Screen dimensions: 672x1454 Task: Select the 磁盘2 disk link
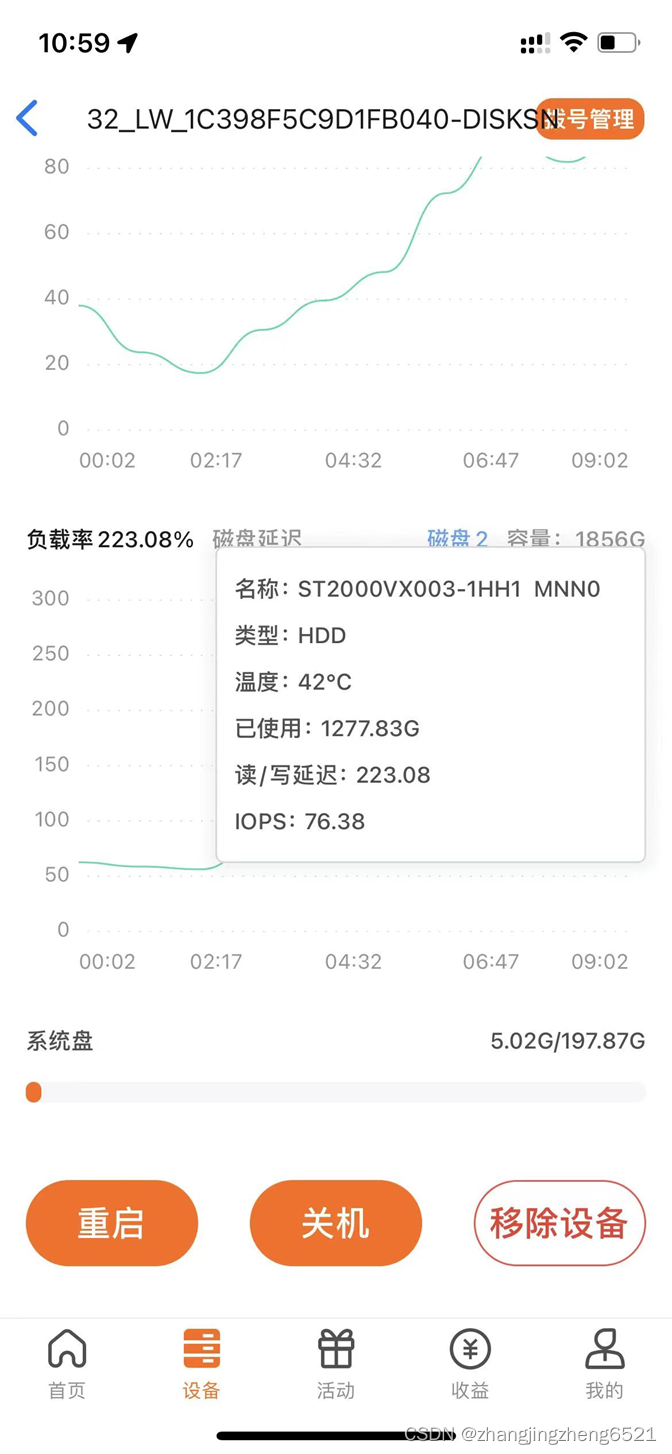tap(457, 539)
